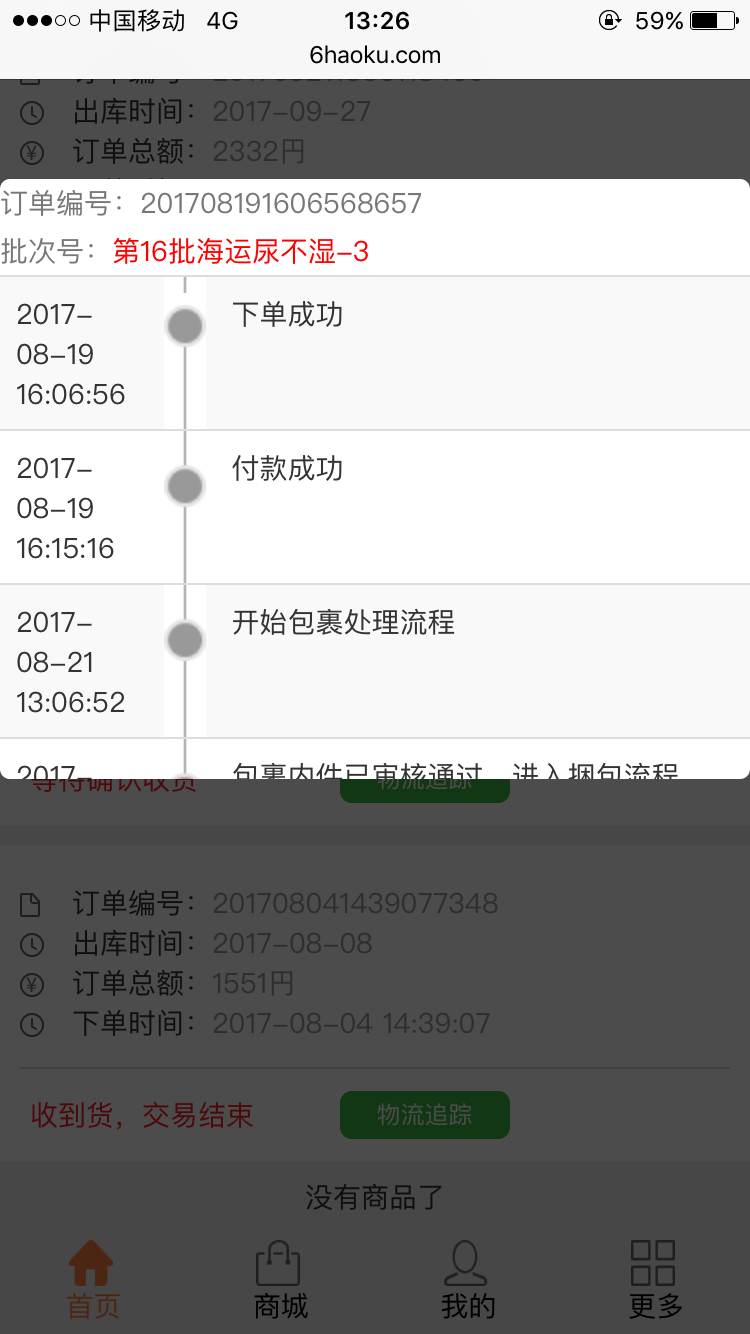Tap the 6haoku.com address bar
Screen dimensions: 750x1334
(x=375, y=56)
